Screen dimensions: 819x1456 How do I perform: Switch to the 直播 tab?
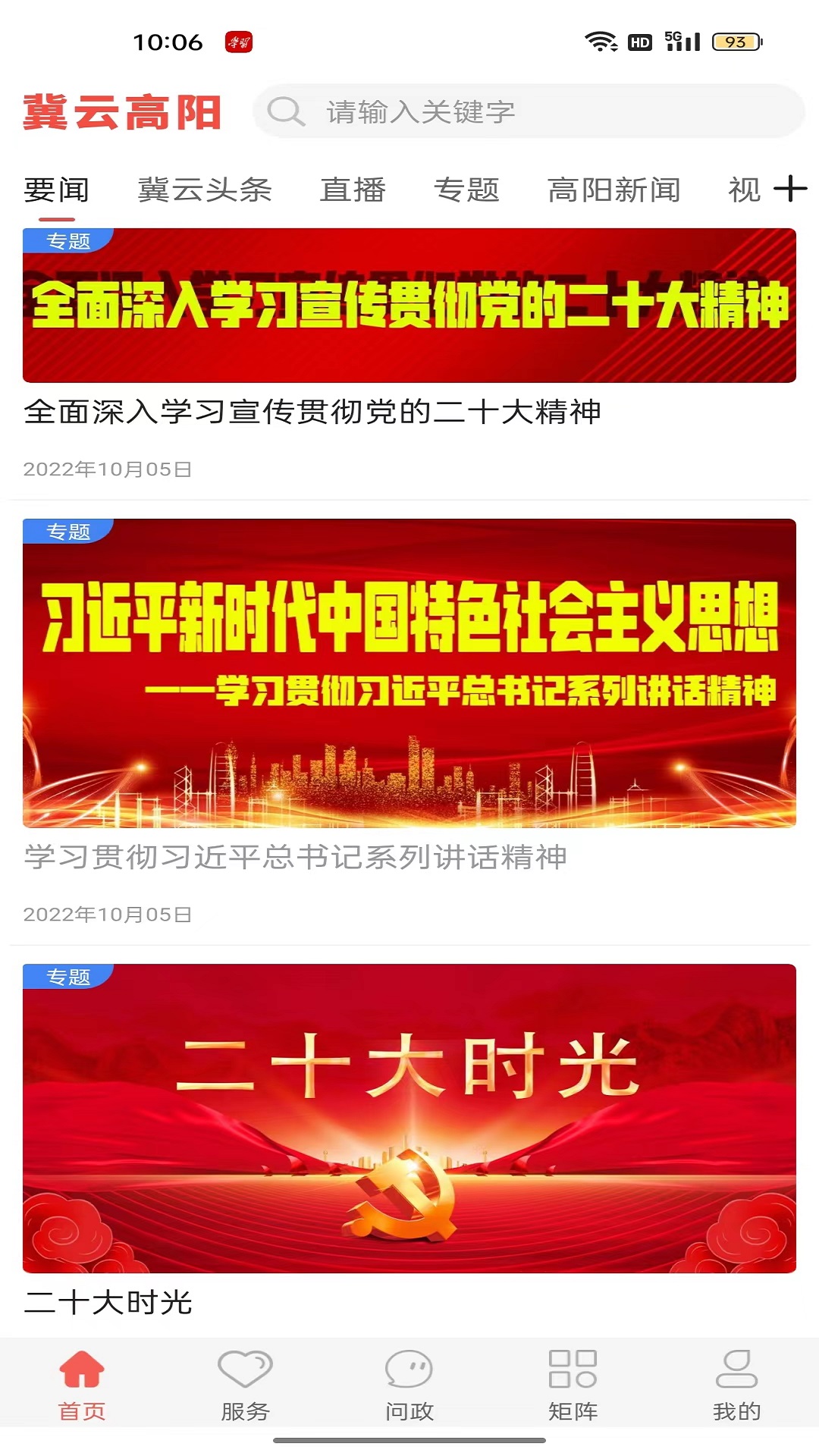[353, 190]
